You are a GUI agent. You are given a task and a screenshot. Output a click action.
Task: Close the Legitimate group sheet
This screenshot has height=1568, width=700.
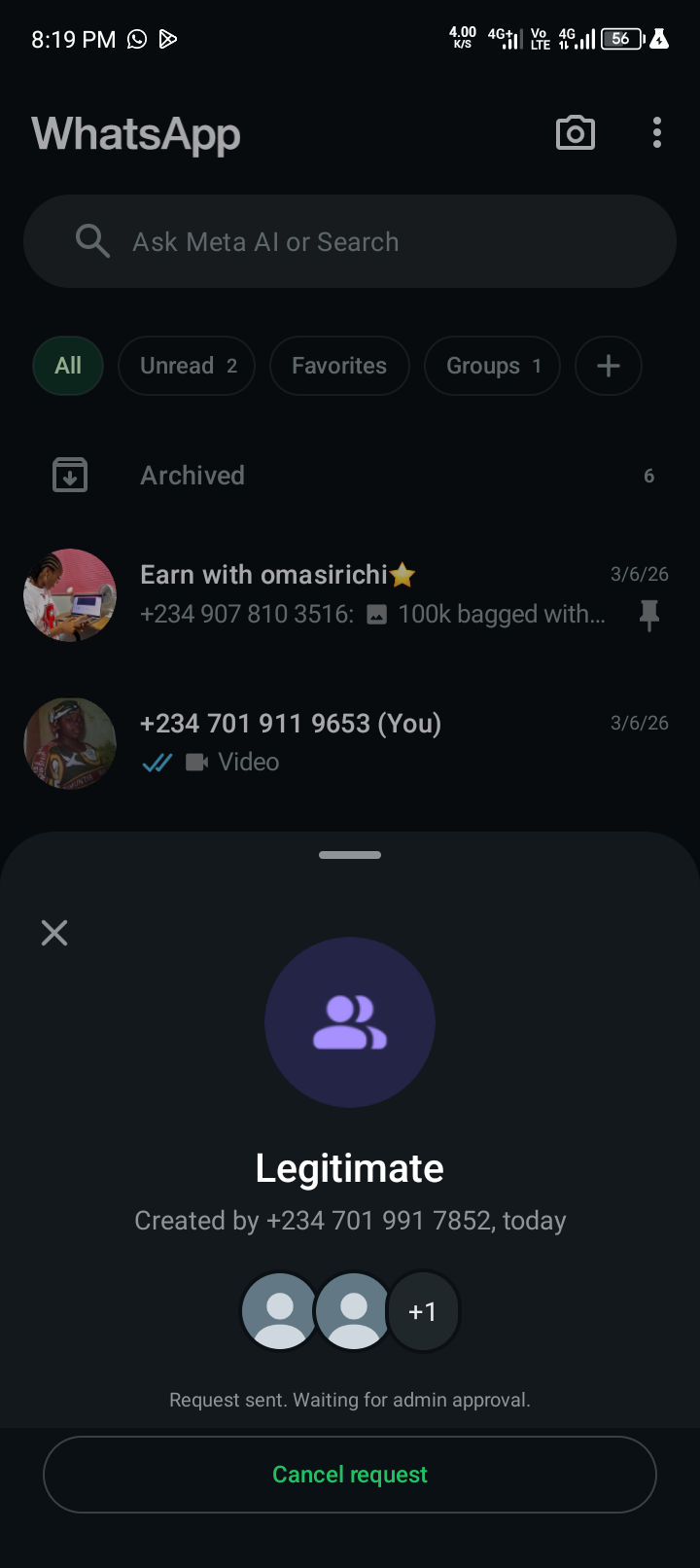coord(54,934)
